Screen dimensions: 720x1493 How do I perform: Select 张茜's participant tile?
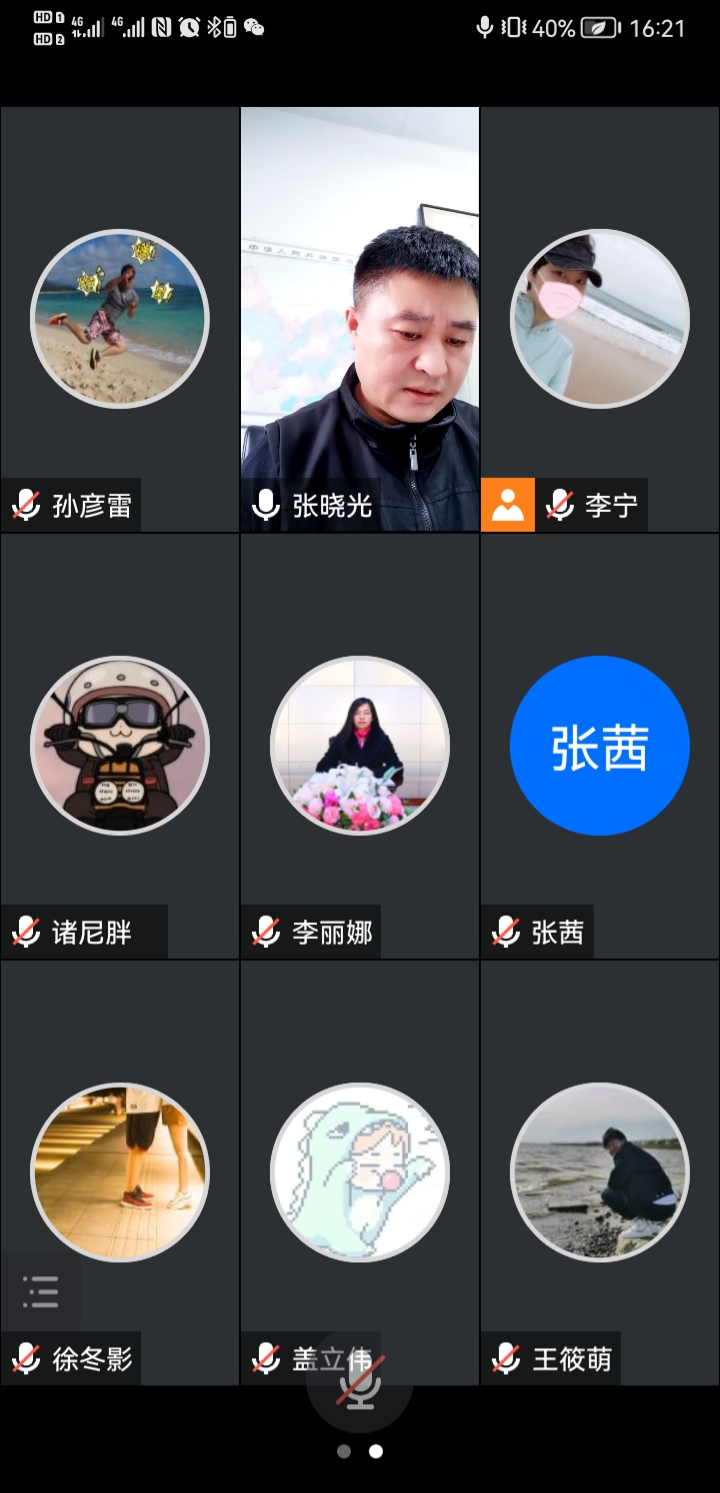click(x=600, y=746)
